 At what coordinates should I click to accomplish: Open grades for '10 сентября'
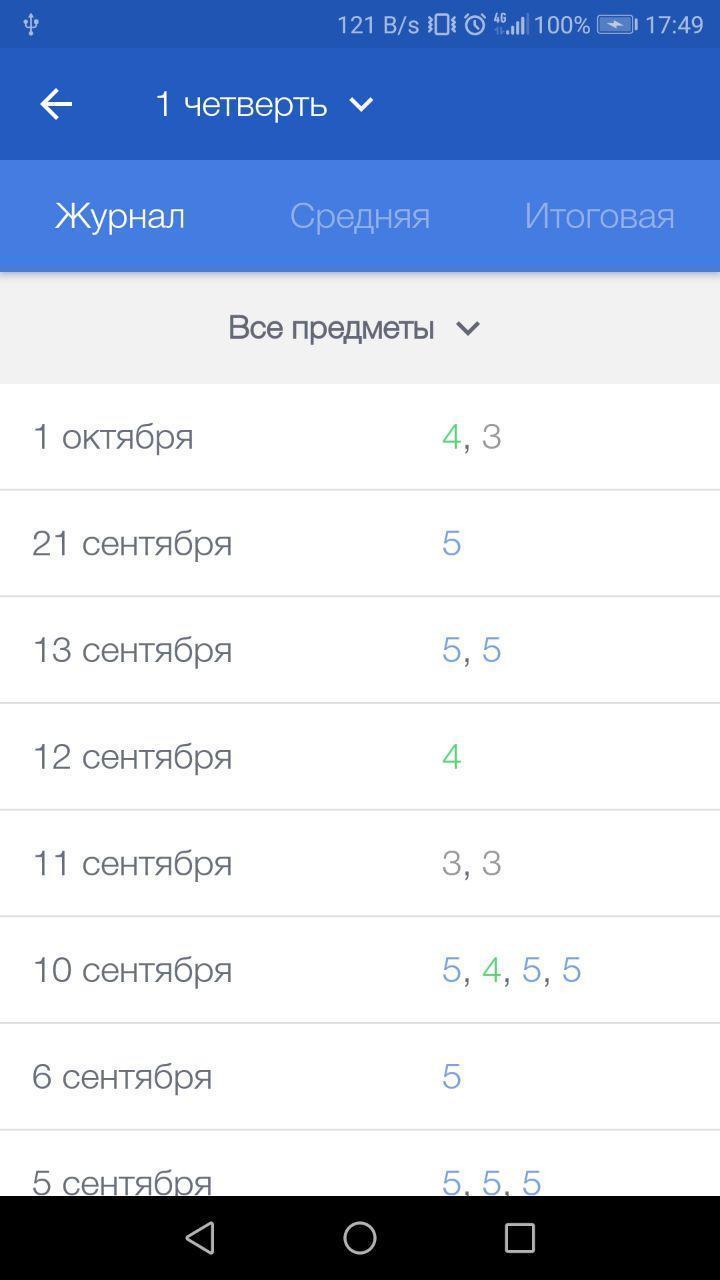point(360,969)
